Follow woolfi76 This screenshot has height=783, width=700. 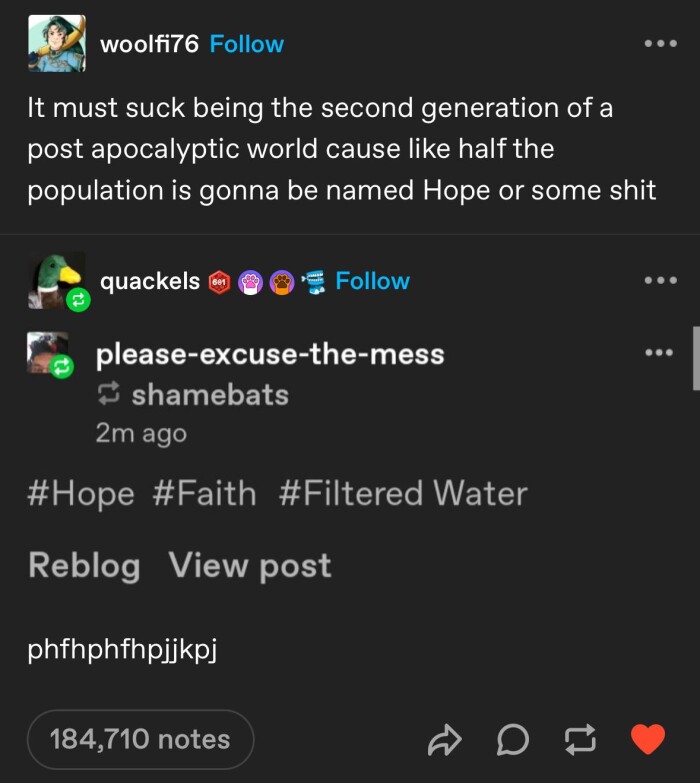pyautogui.click(x=246, y=44)
